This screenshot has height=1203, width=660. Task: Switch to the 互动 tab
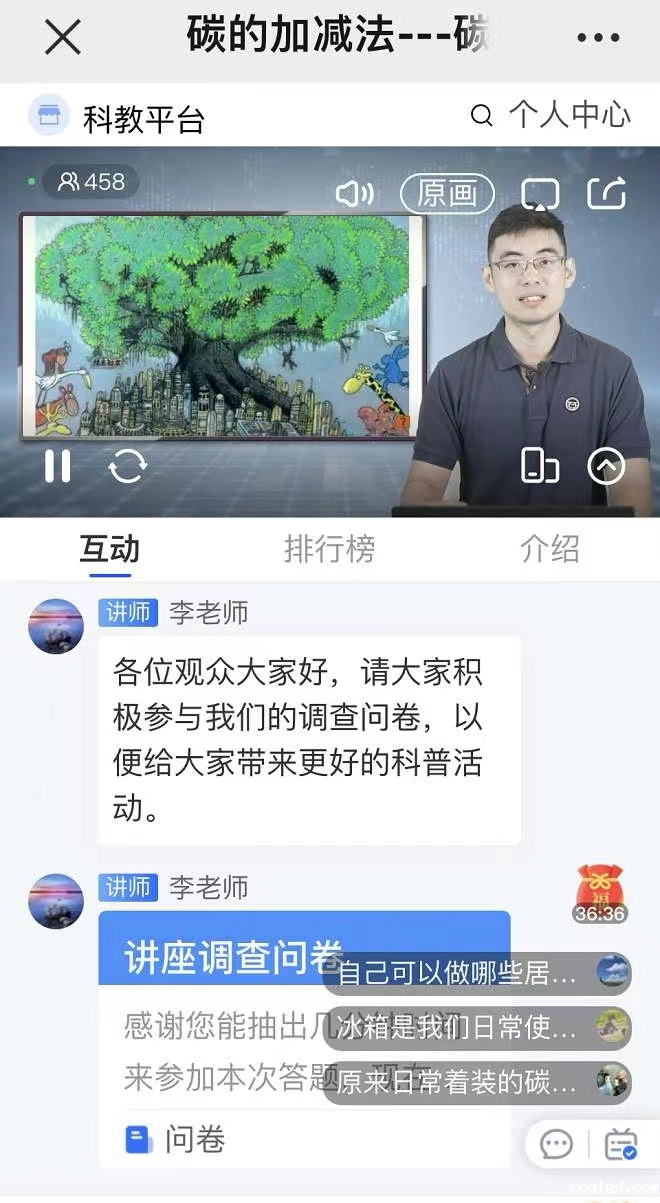[110, 549]
